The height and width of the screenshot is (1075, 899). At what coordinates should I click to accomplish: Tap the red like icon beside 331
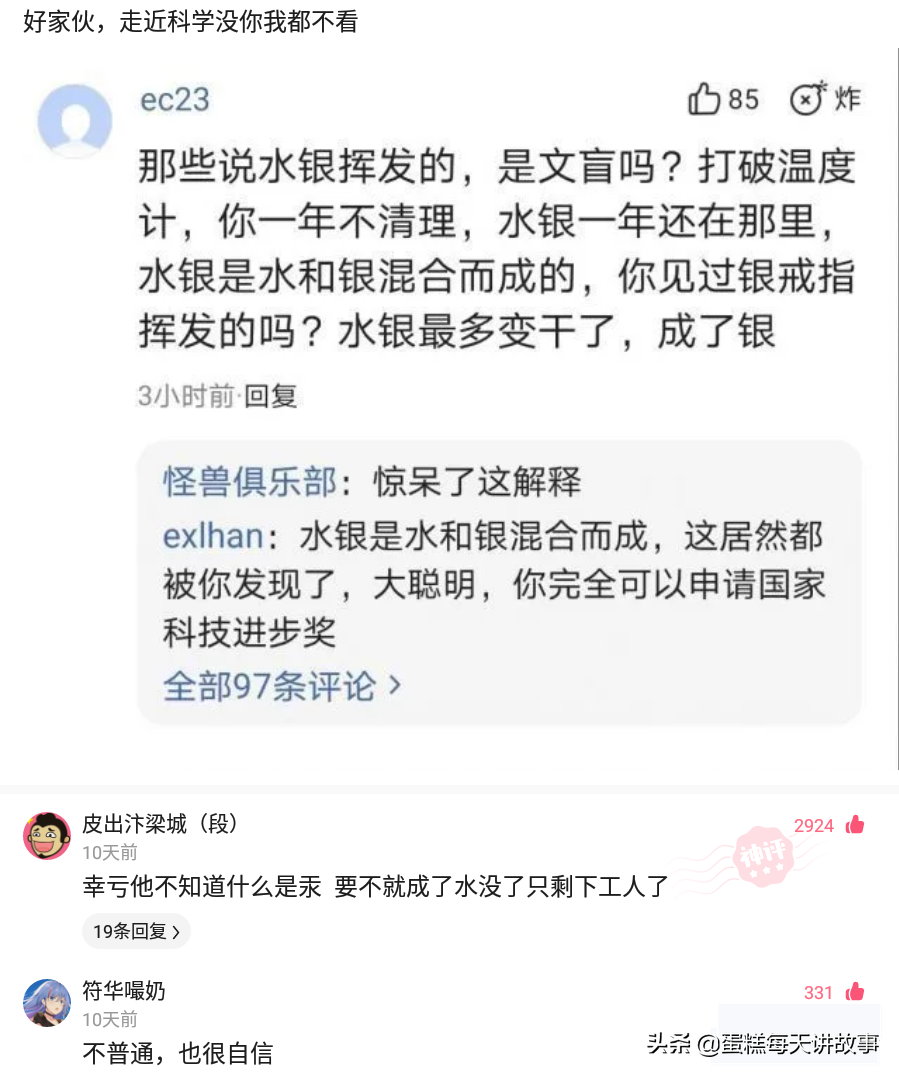pos(855,993)
